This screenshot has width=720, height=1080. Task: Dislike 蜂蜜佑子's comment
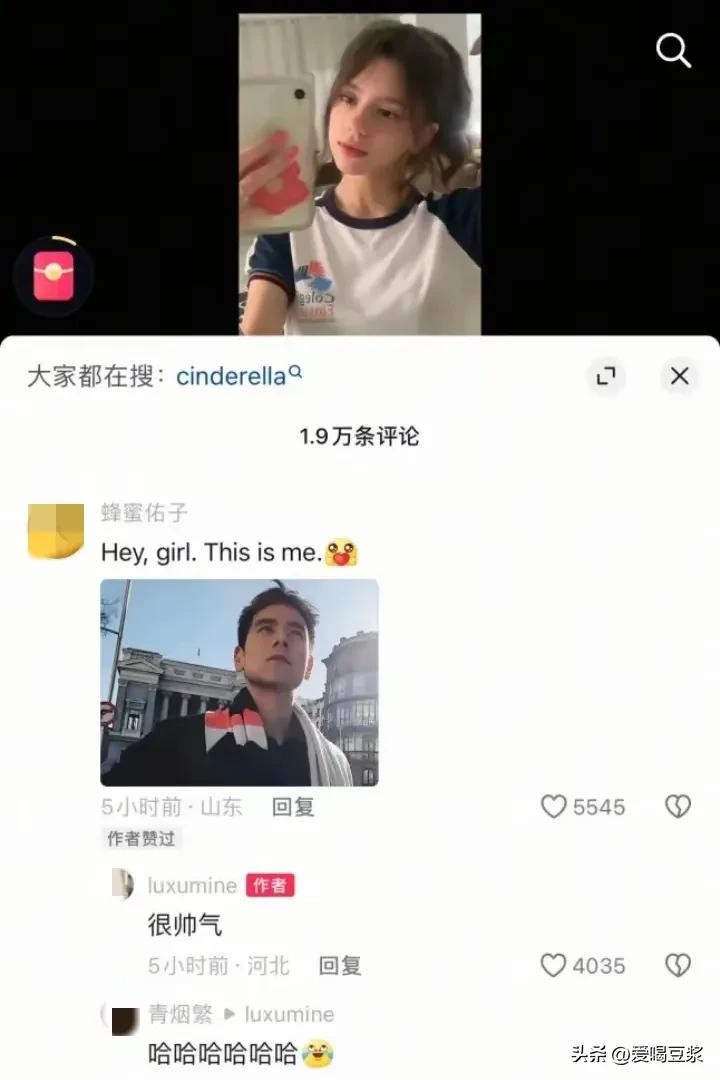point(678,807)
